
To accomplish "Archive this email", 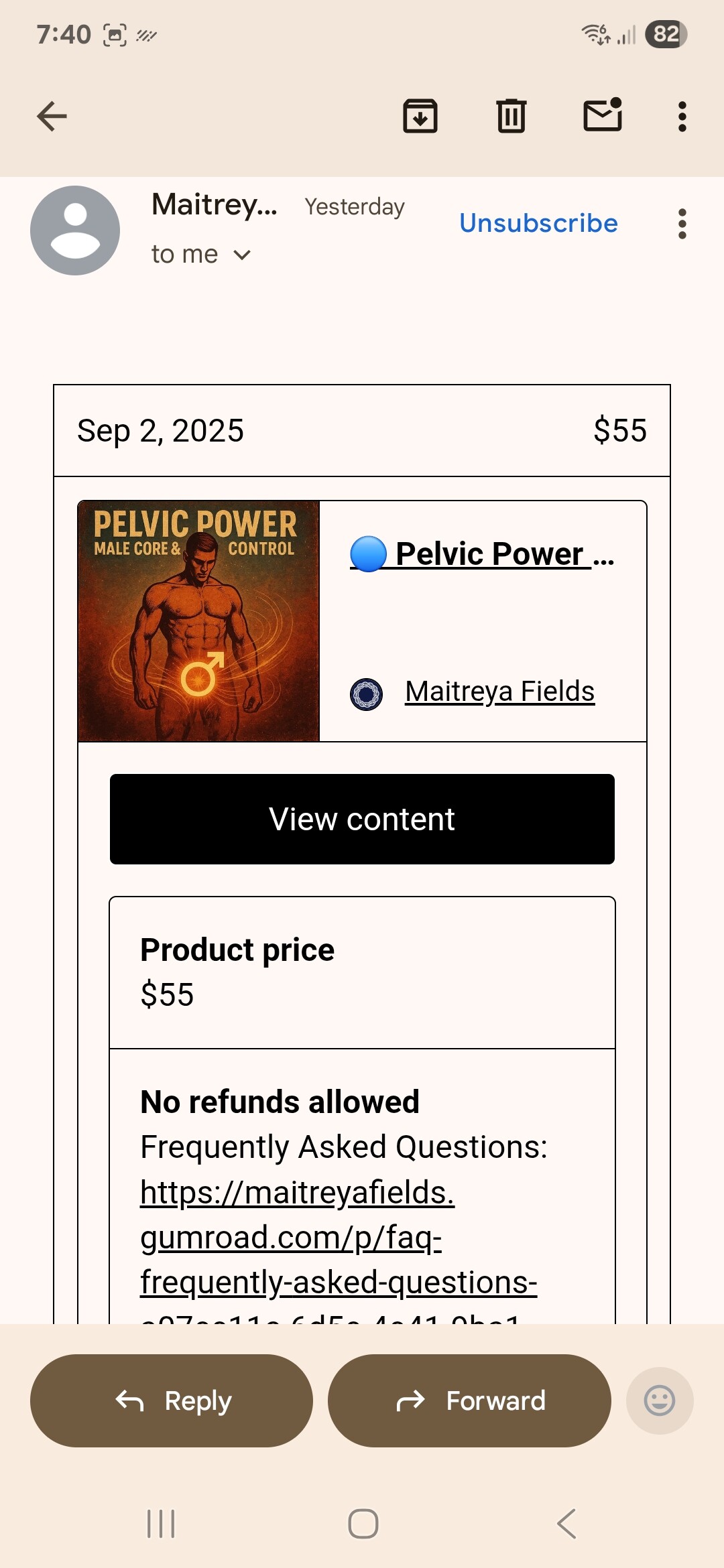I will coord(420,117).
